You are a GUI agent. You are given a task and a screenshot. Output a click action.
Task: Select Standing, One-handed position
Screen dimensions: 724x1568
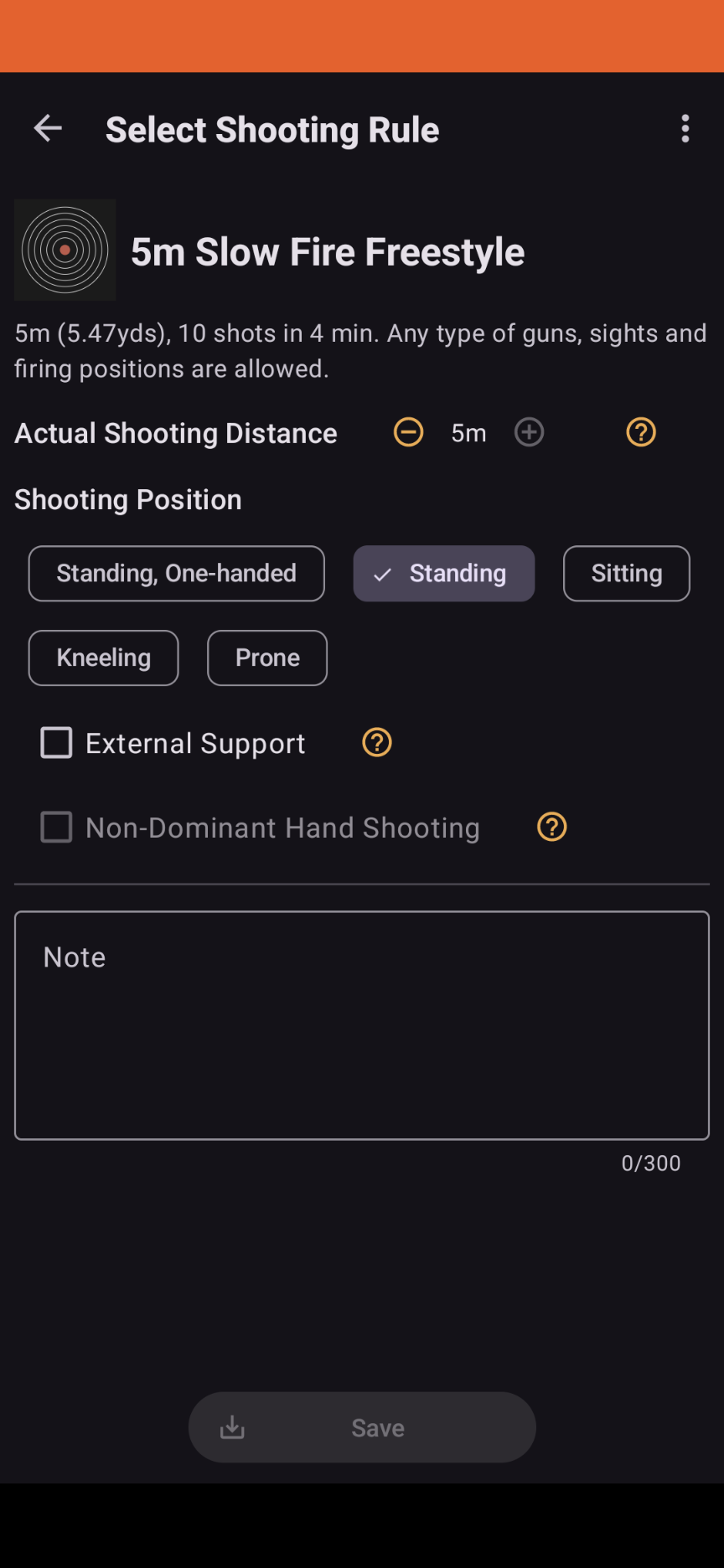pos(176,574)
